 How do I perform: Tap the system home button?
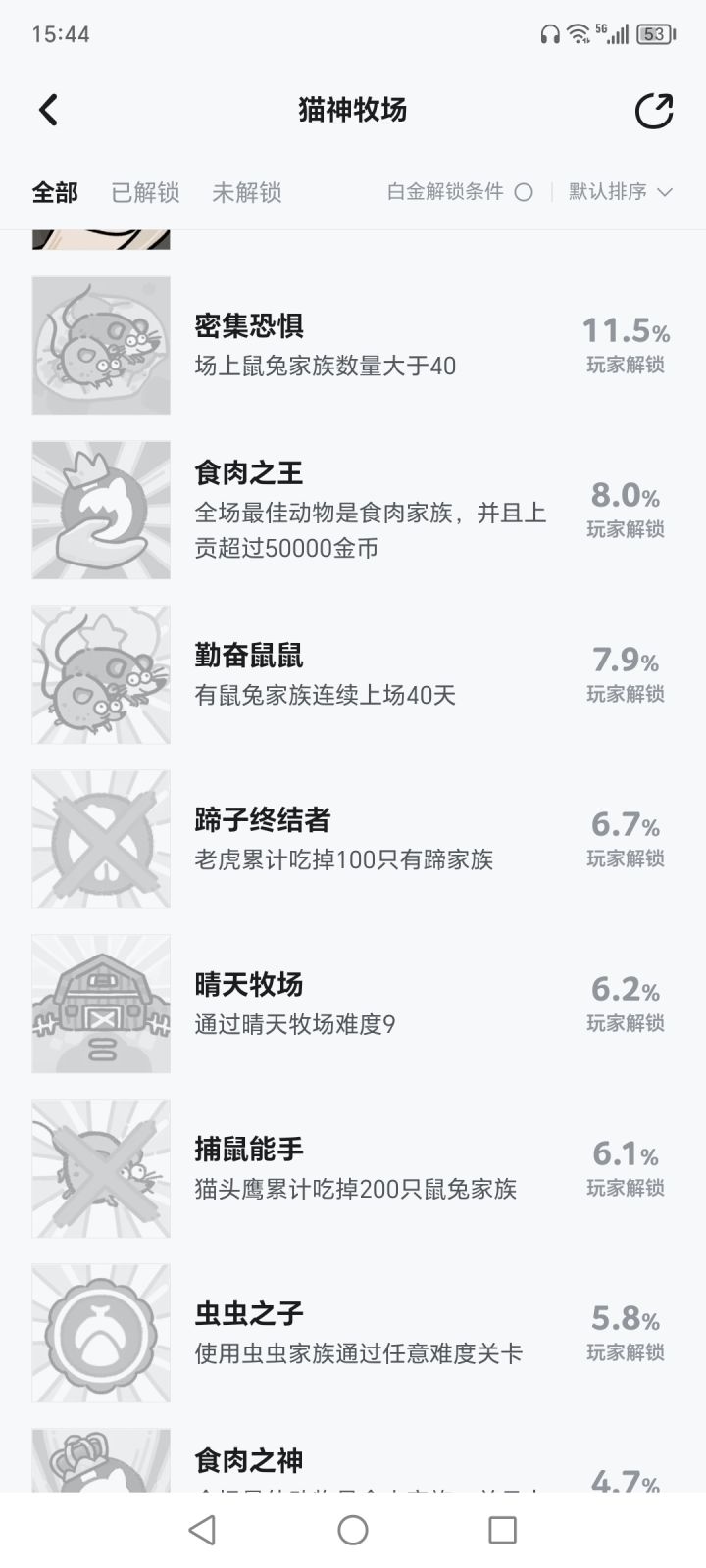[x=353, y=1530]
